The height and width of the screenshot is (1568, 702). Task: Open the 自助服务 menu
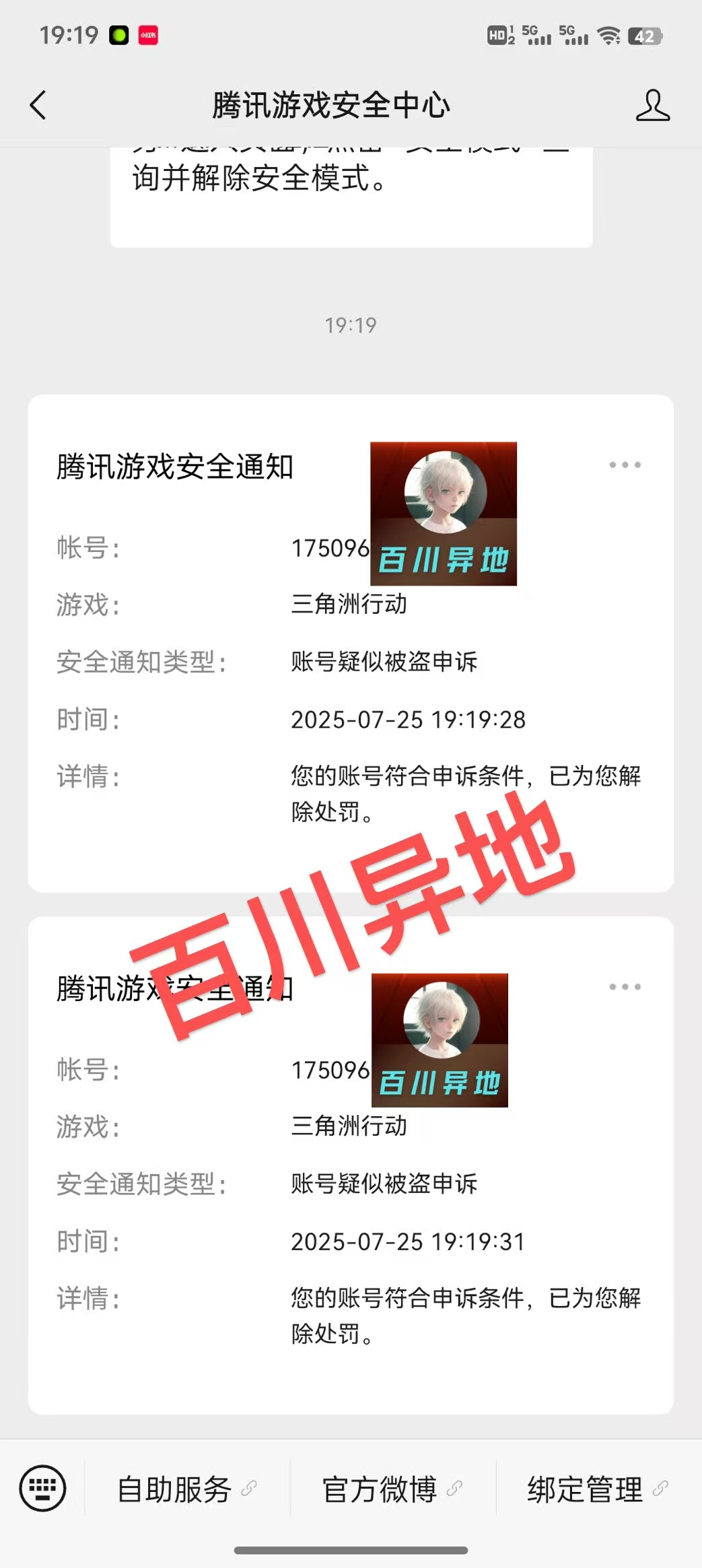(186, 1489)
